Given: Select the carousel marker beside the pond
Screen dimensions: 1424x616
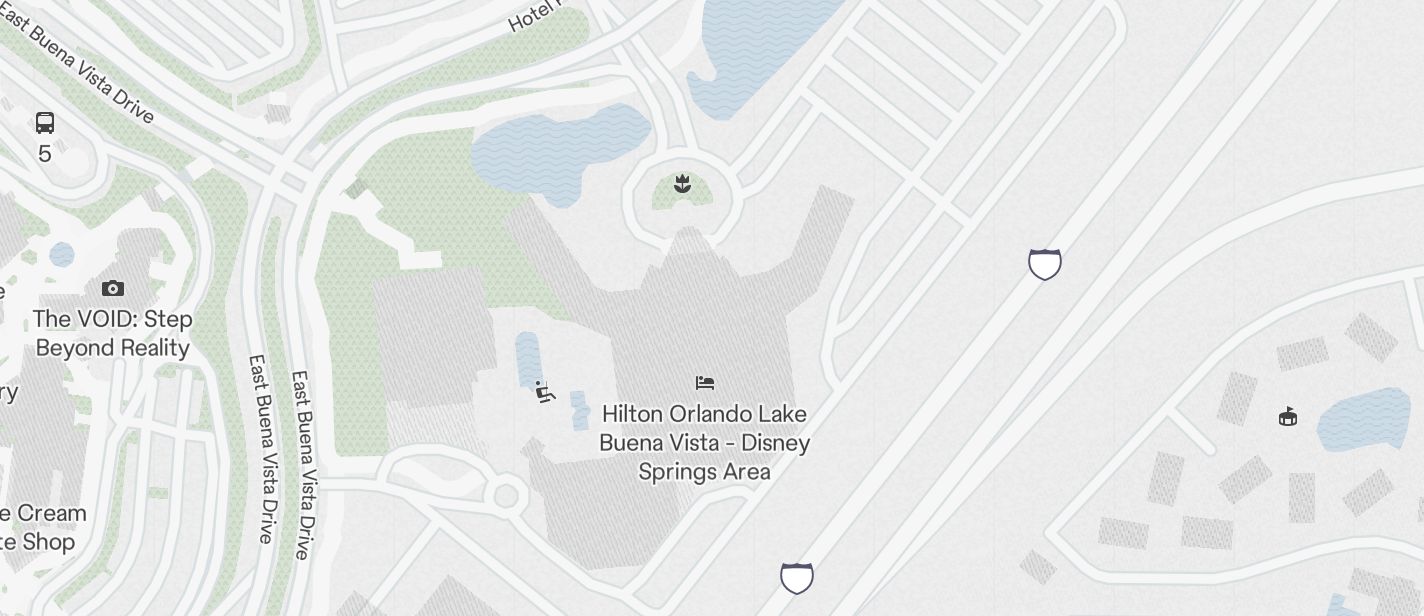Looking at the screenshot, I should (1288, 416).
